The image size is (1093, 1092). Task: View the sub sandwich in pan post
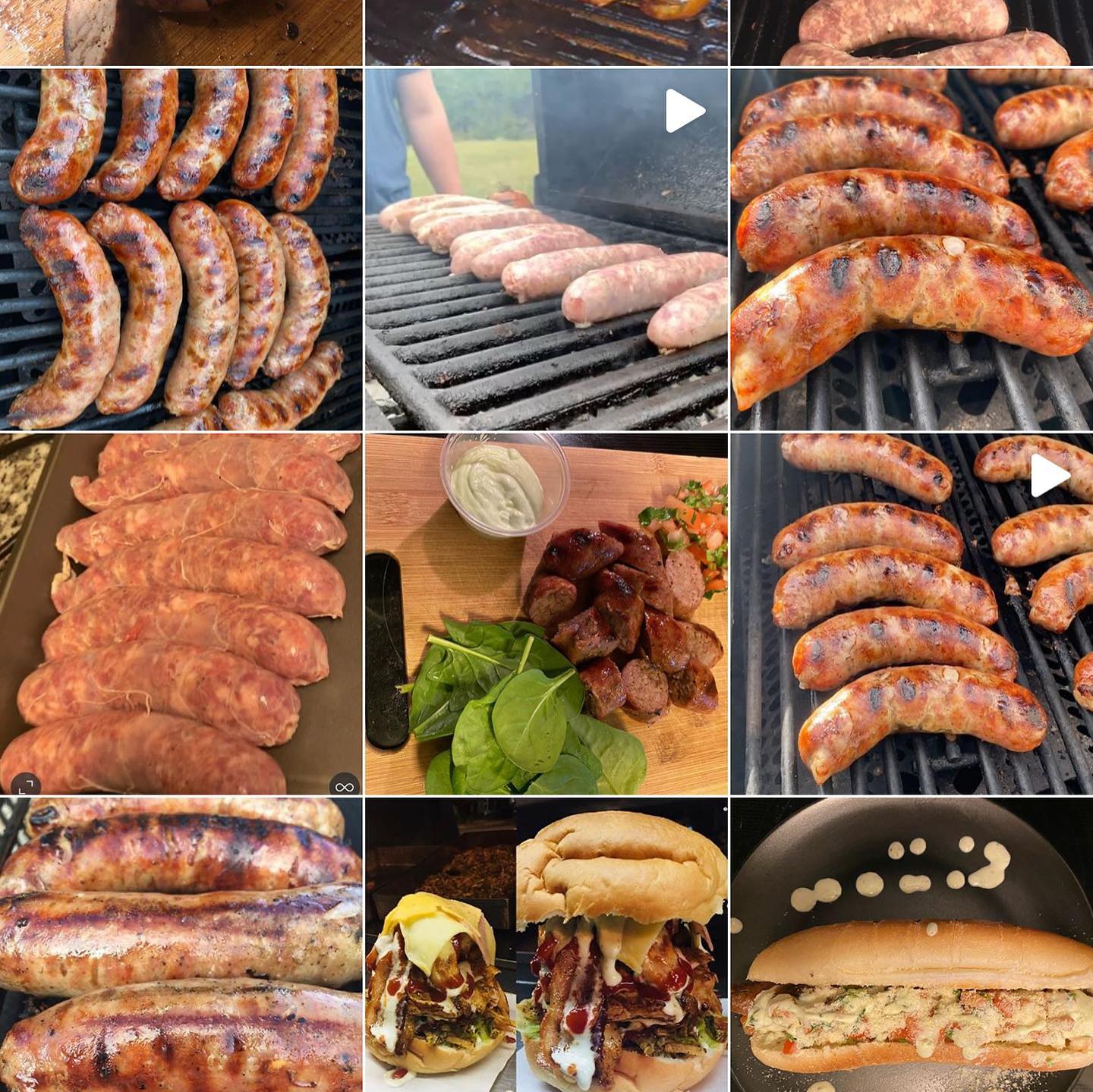tap(912, 945)
